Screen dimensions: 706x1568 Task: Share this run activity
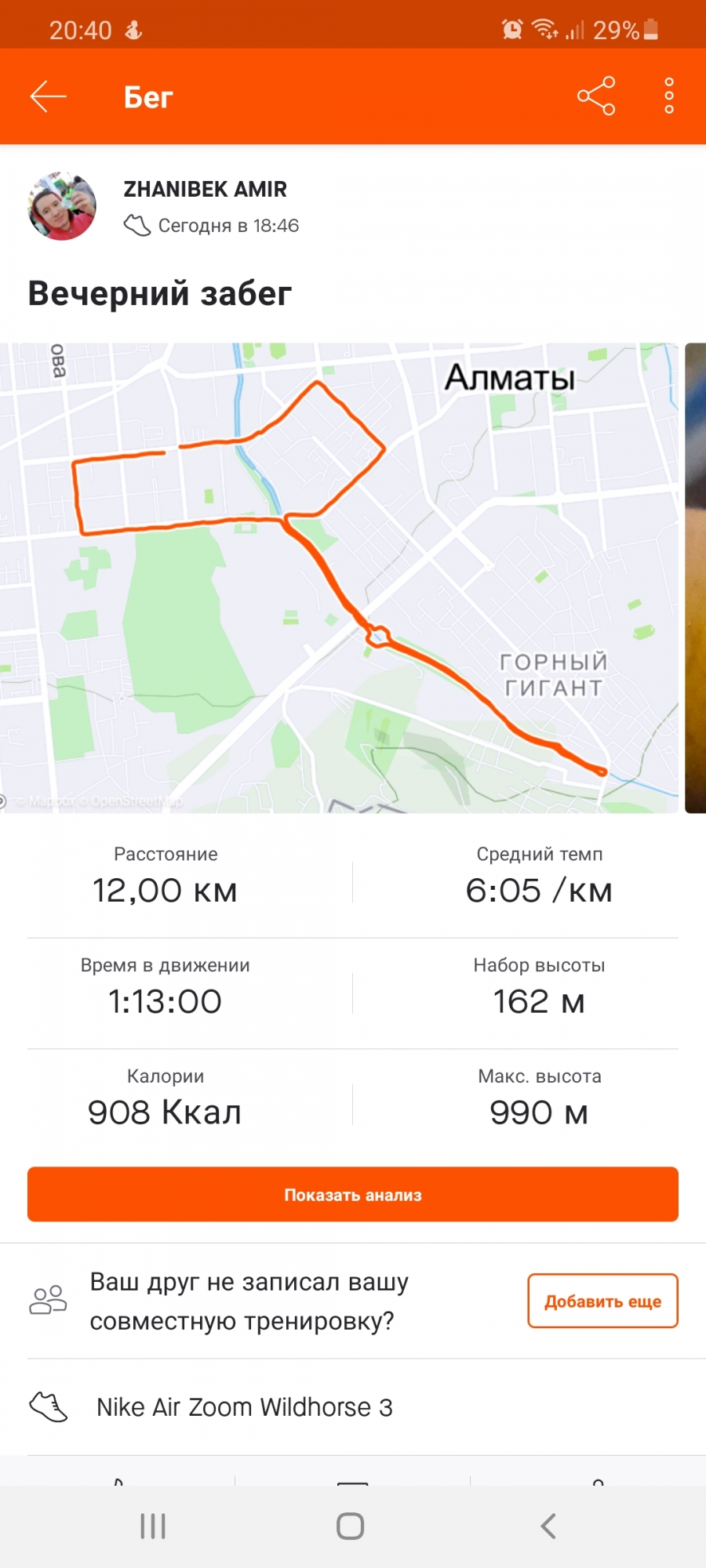[596, 96]
